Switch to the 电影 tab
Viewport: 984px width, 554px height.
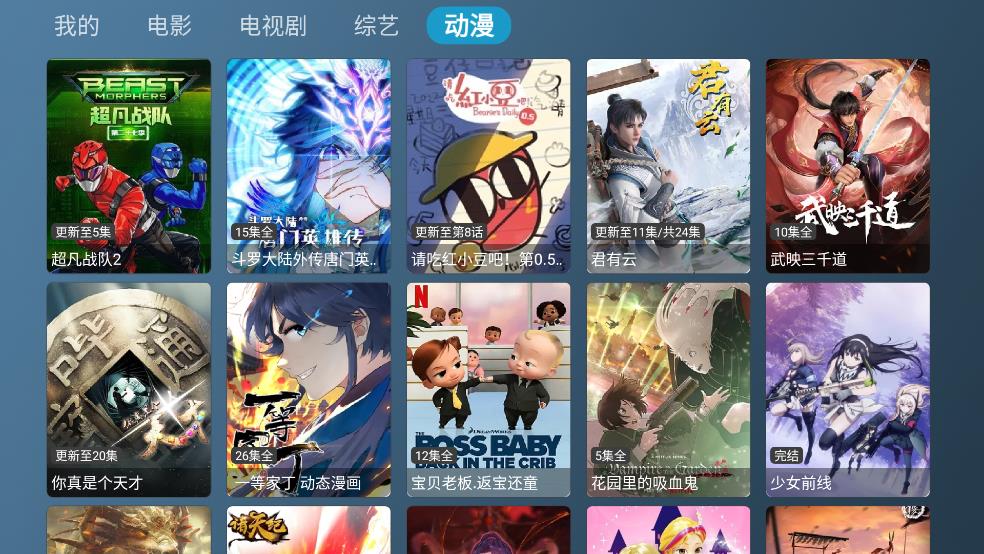(169, 26)
